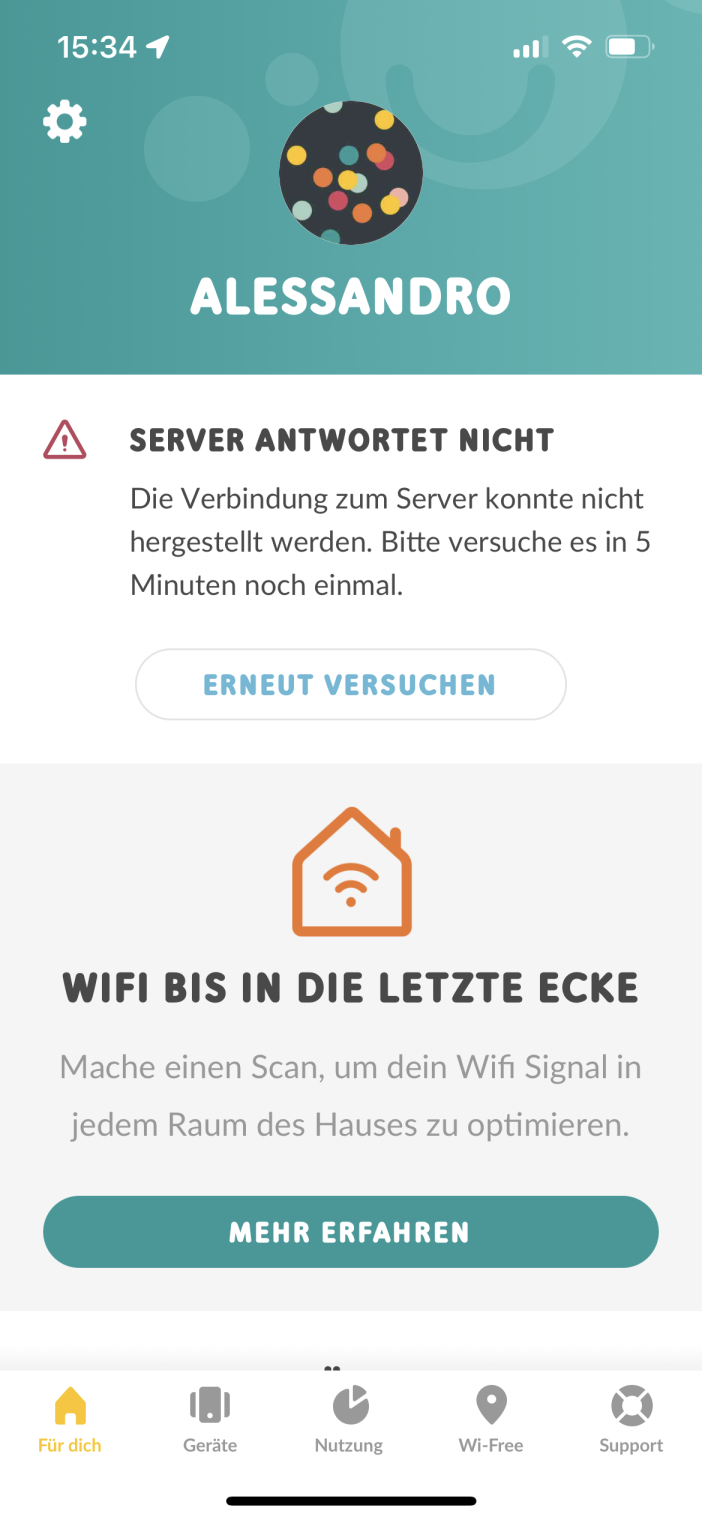
Task: Open the Support tab
Action: [631, 1420]
